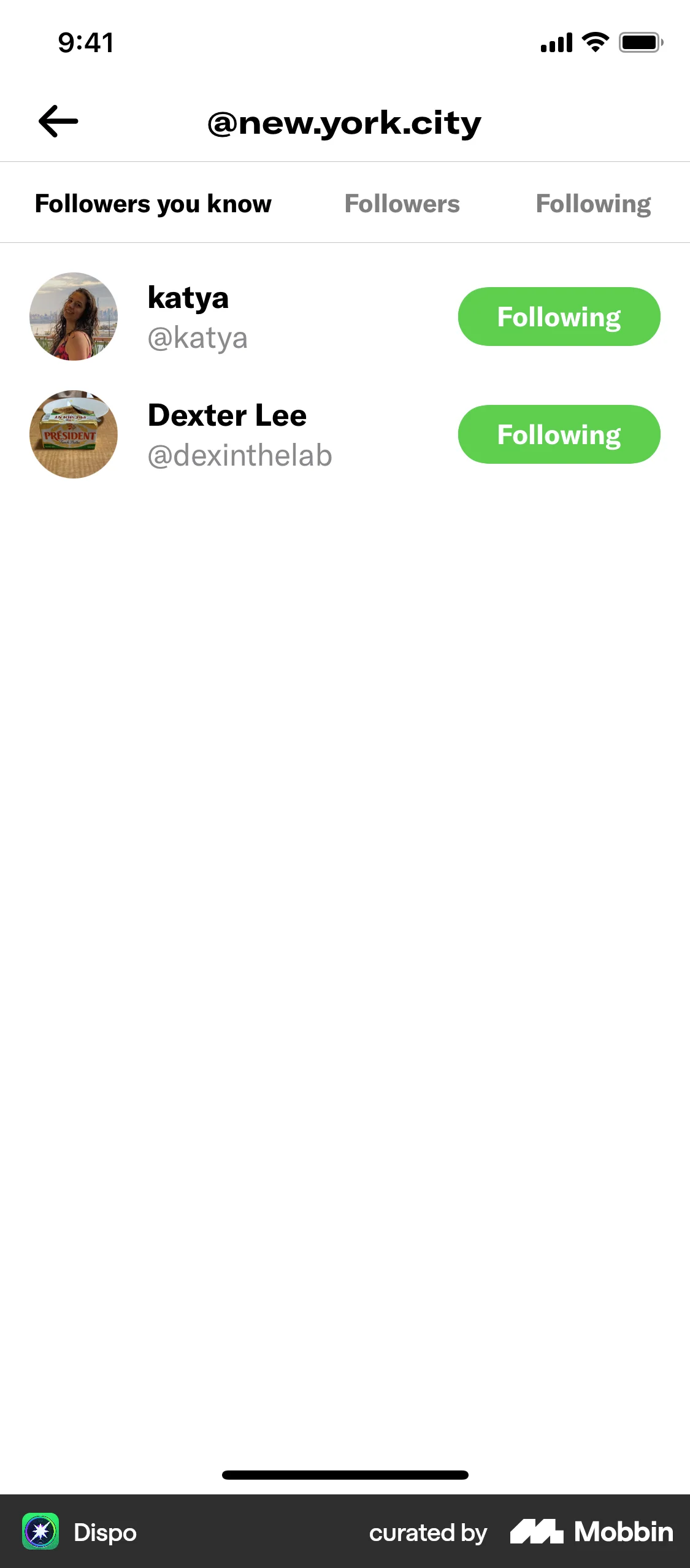Screen dimensions: 690x1568
Task: Tap the battery indicator icon
Action: pos(638,42)
